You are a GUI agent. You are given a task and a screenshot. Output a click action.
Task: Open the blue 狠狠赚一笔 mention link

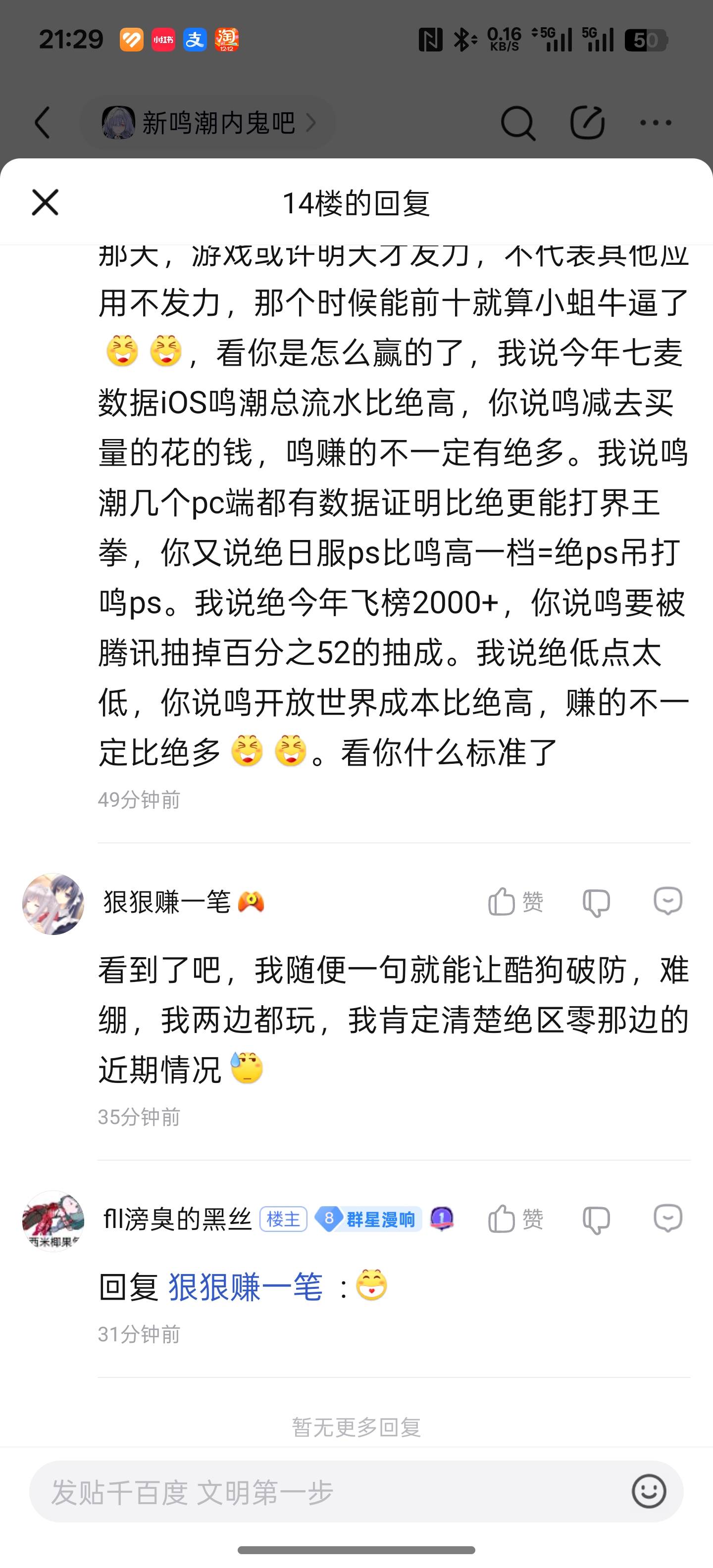click(x=246, y=1287)
